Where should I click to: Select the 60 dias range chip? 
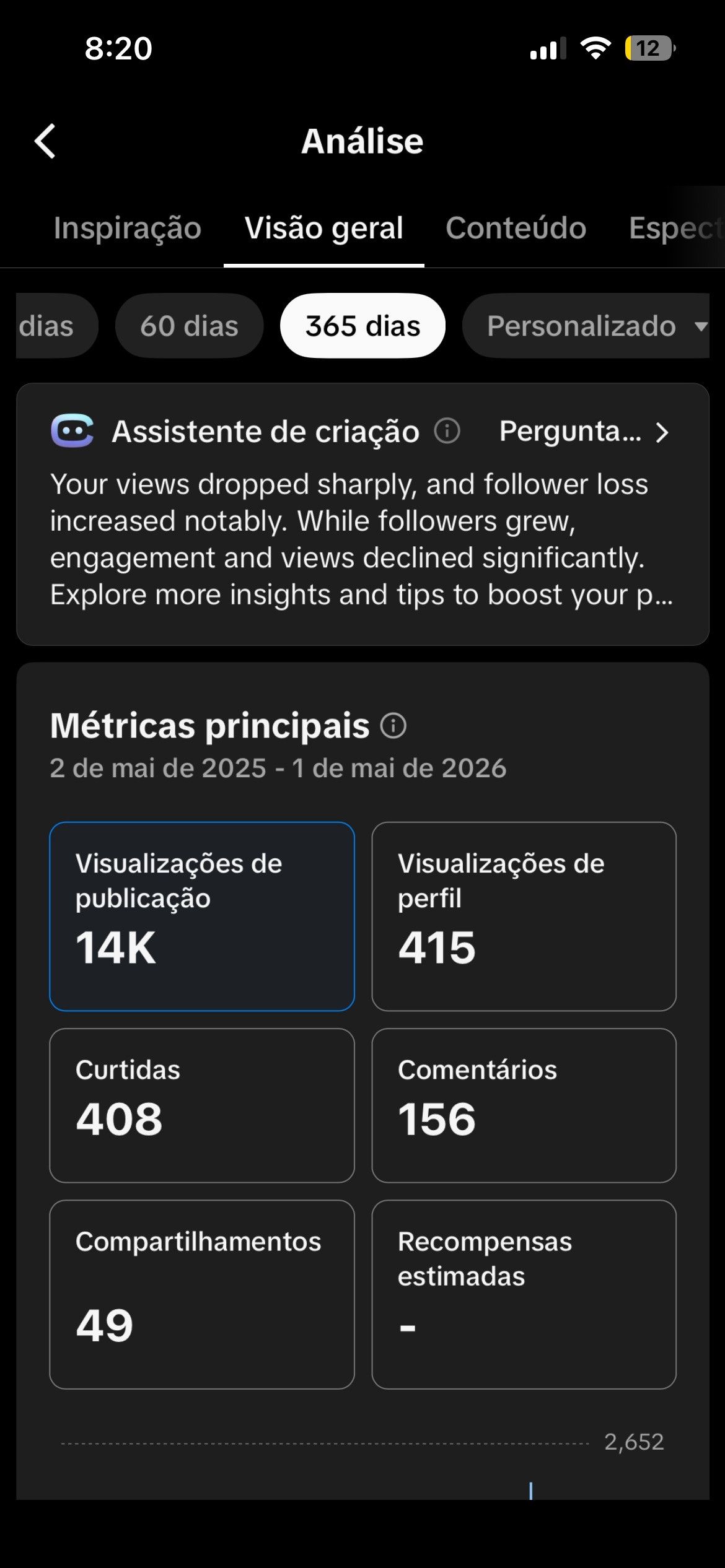190,326
